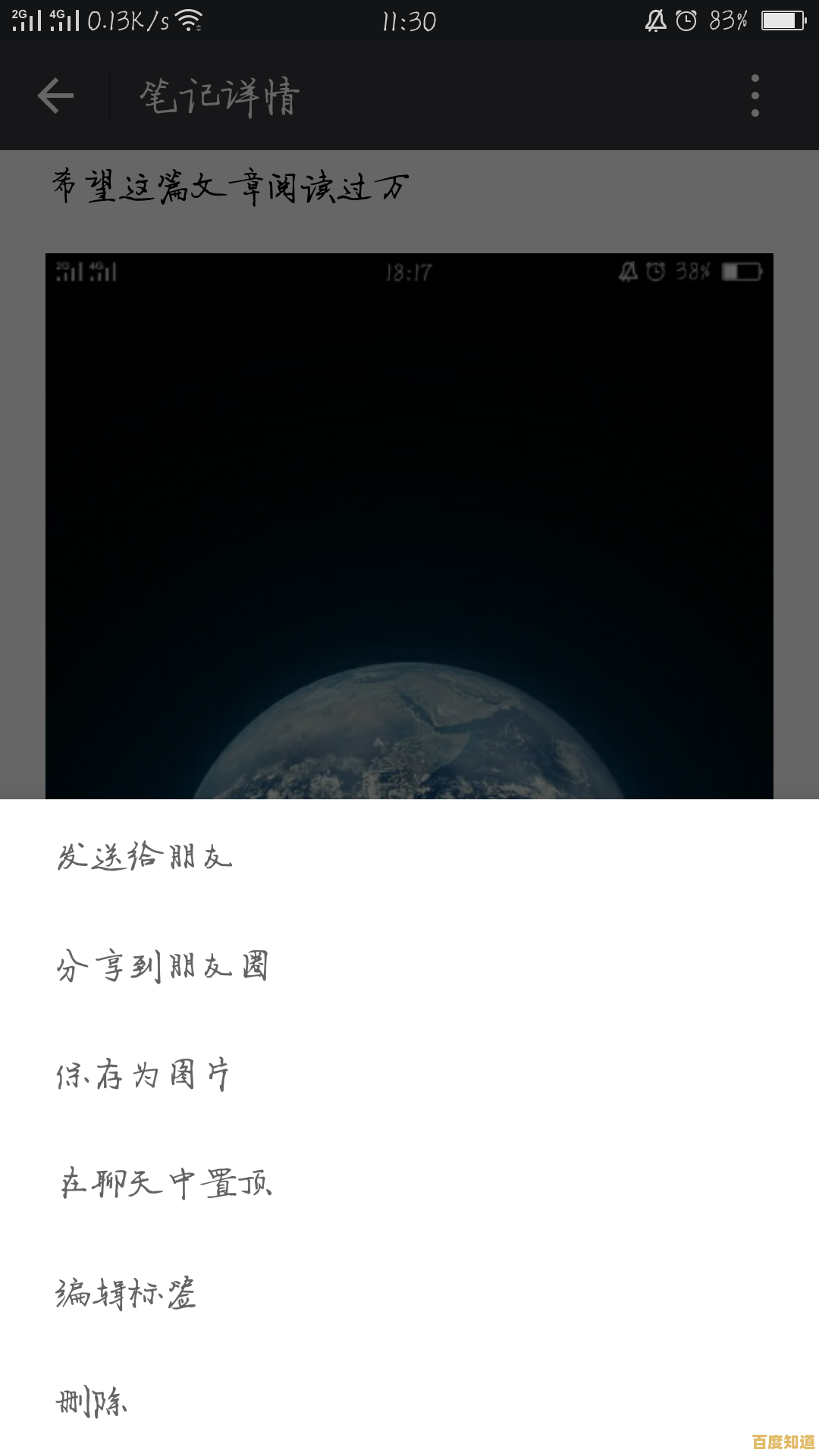819x1456 pixels.
Task: Tap the 2G signal bars icon
Action: pyautogui.click(x=25, y=19)
